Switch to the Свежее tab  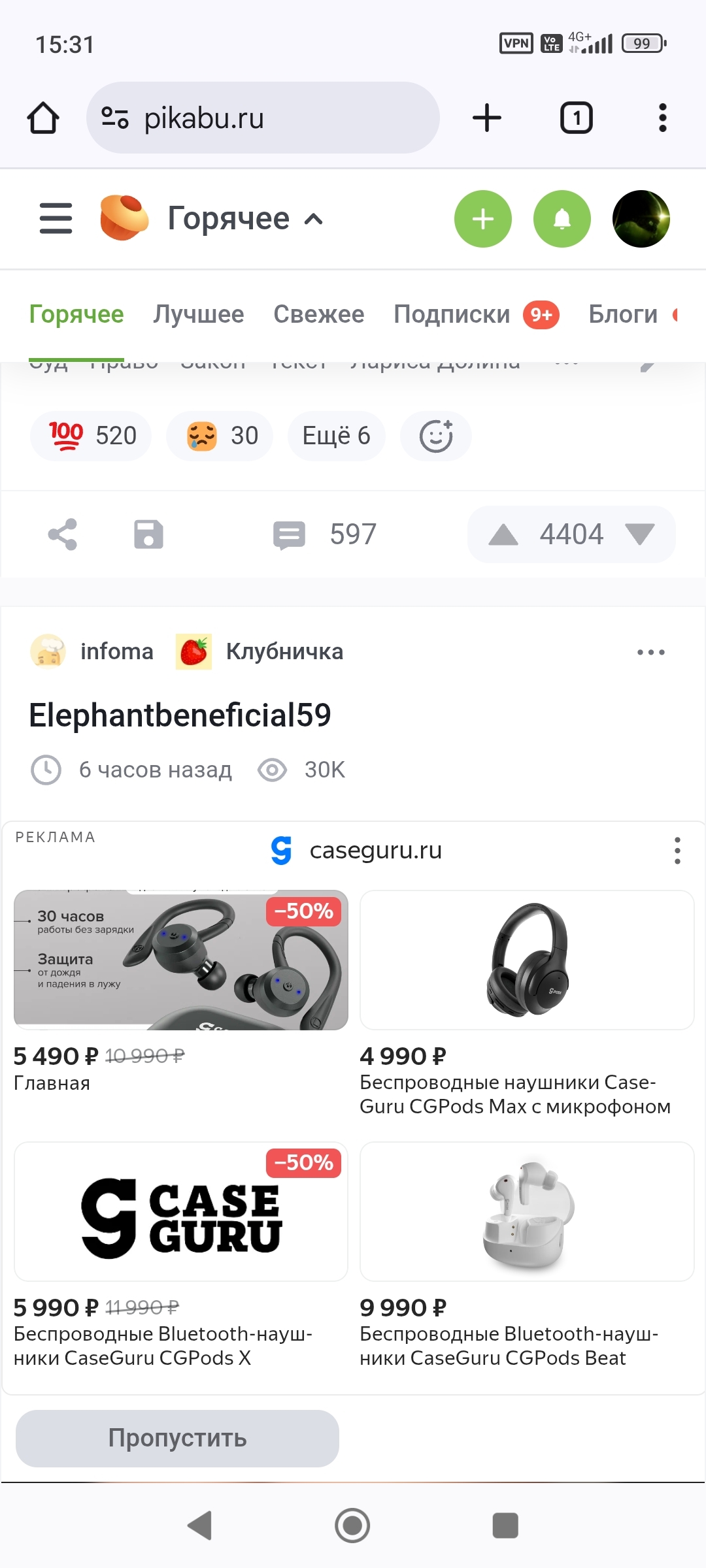click(318, 314)
